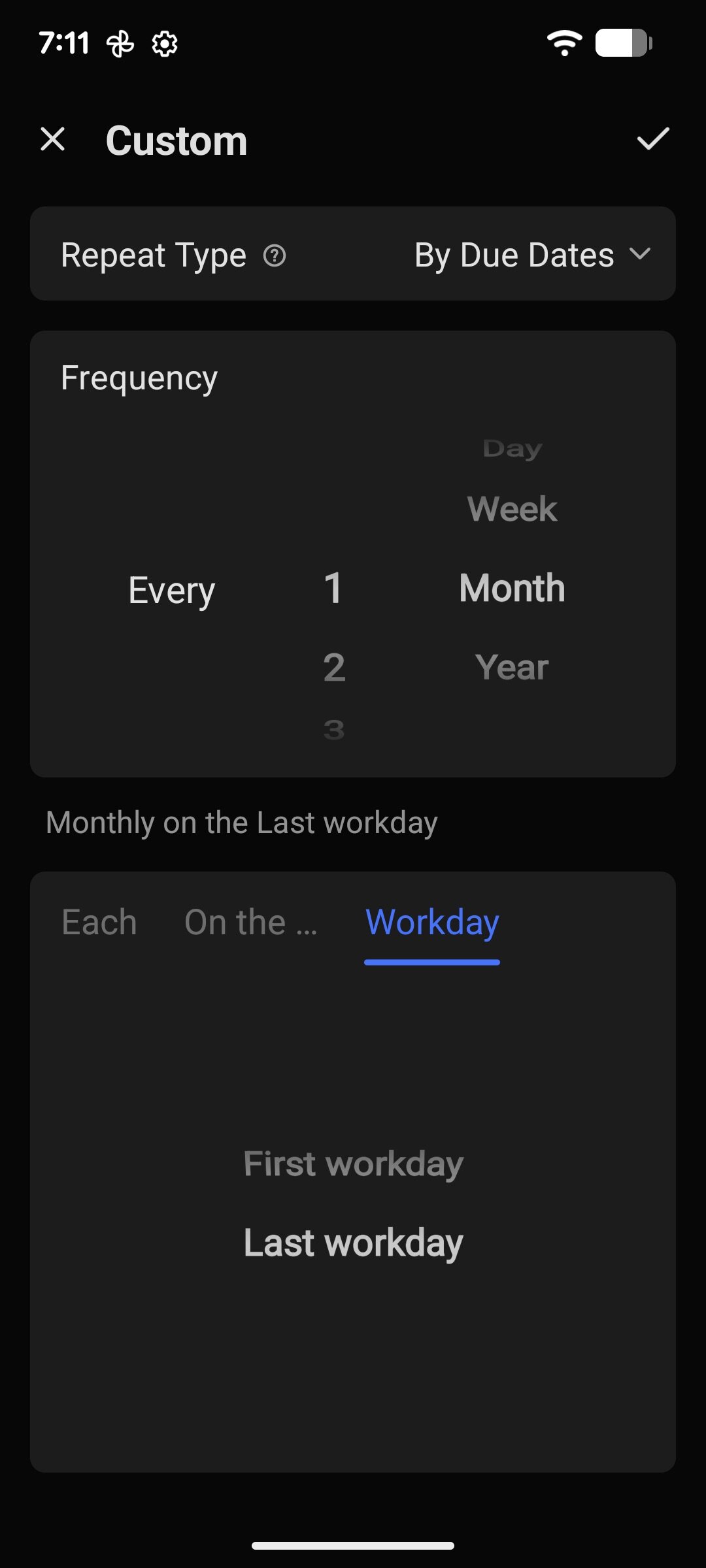Choose First workday option
706x1568 pixels.
pos(353,1164)
